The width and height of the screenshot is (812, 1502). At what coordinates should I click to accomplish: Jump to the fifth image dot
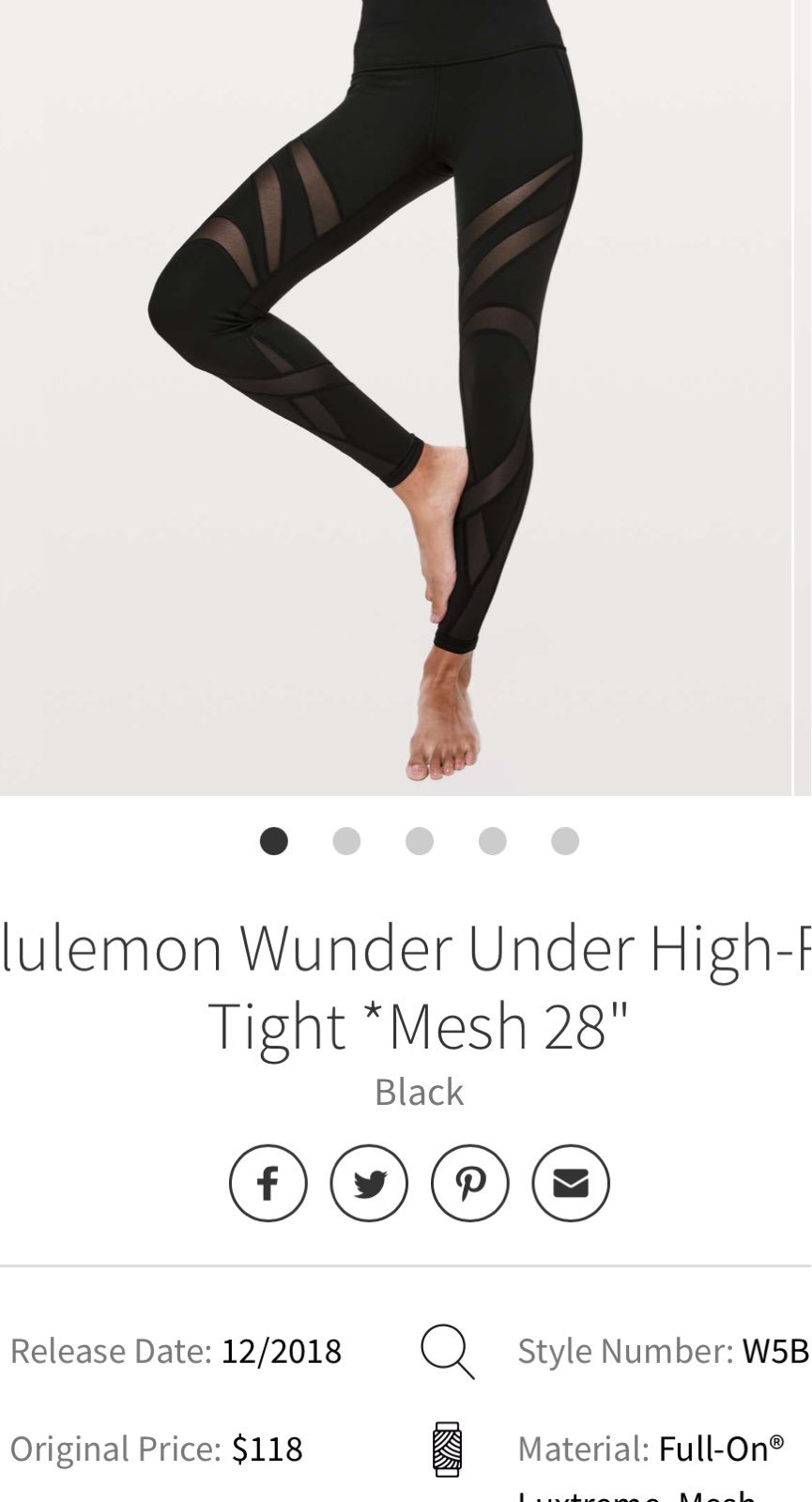click(x=565, y=841)
